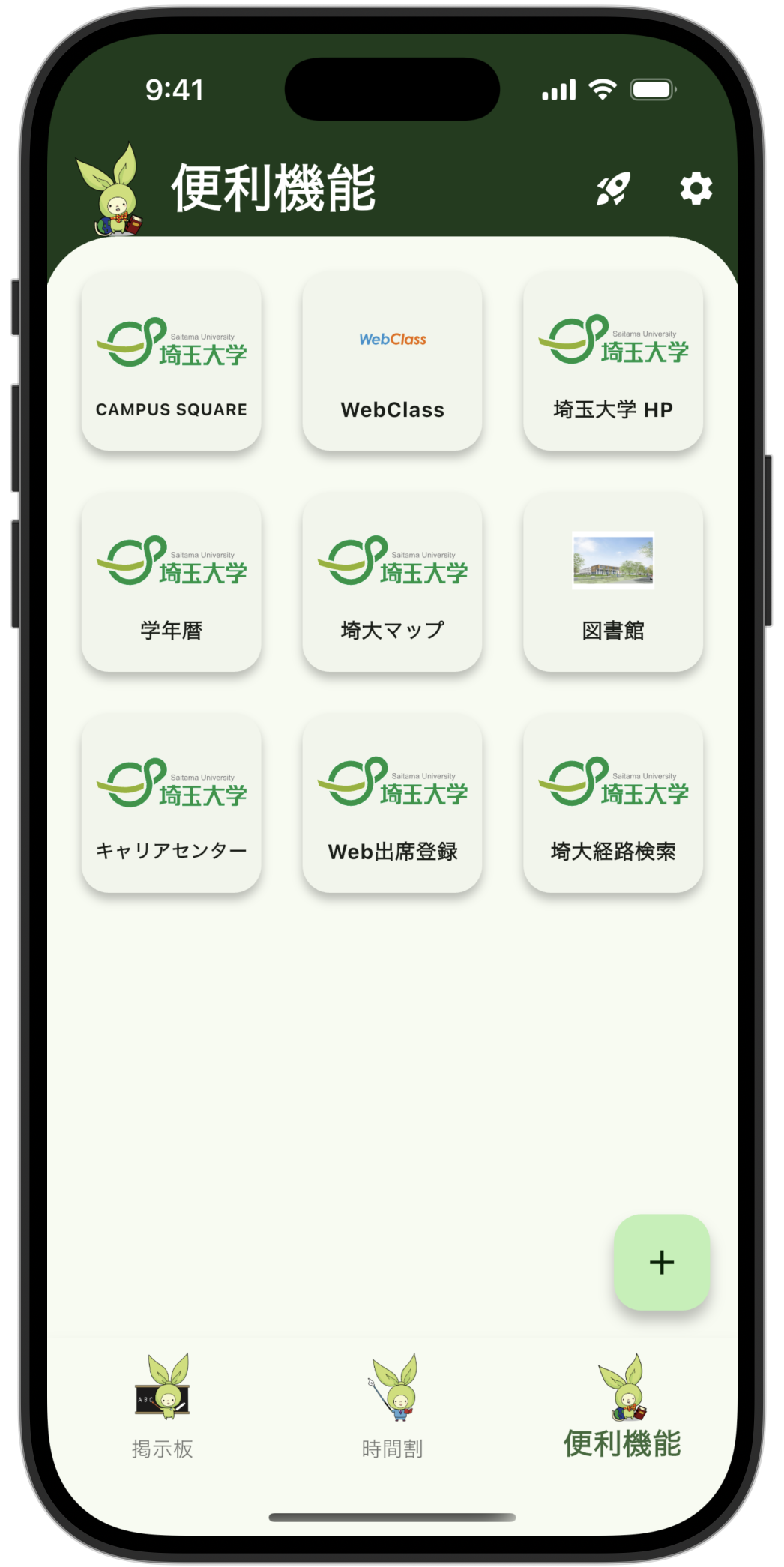
Task: Open the Web出席登録 card
Action: (392, 803)
